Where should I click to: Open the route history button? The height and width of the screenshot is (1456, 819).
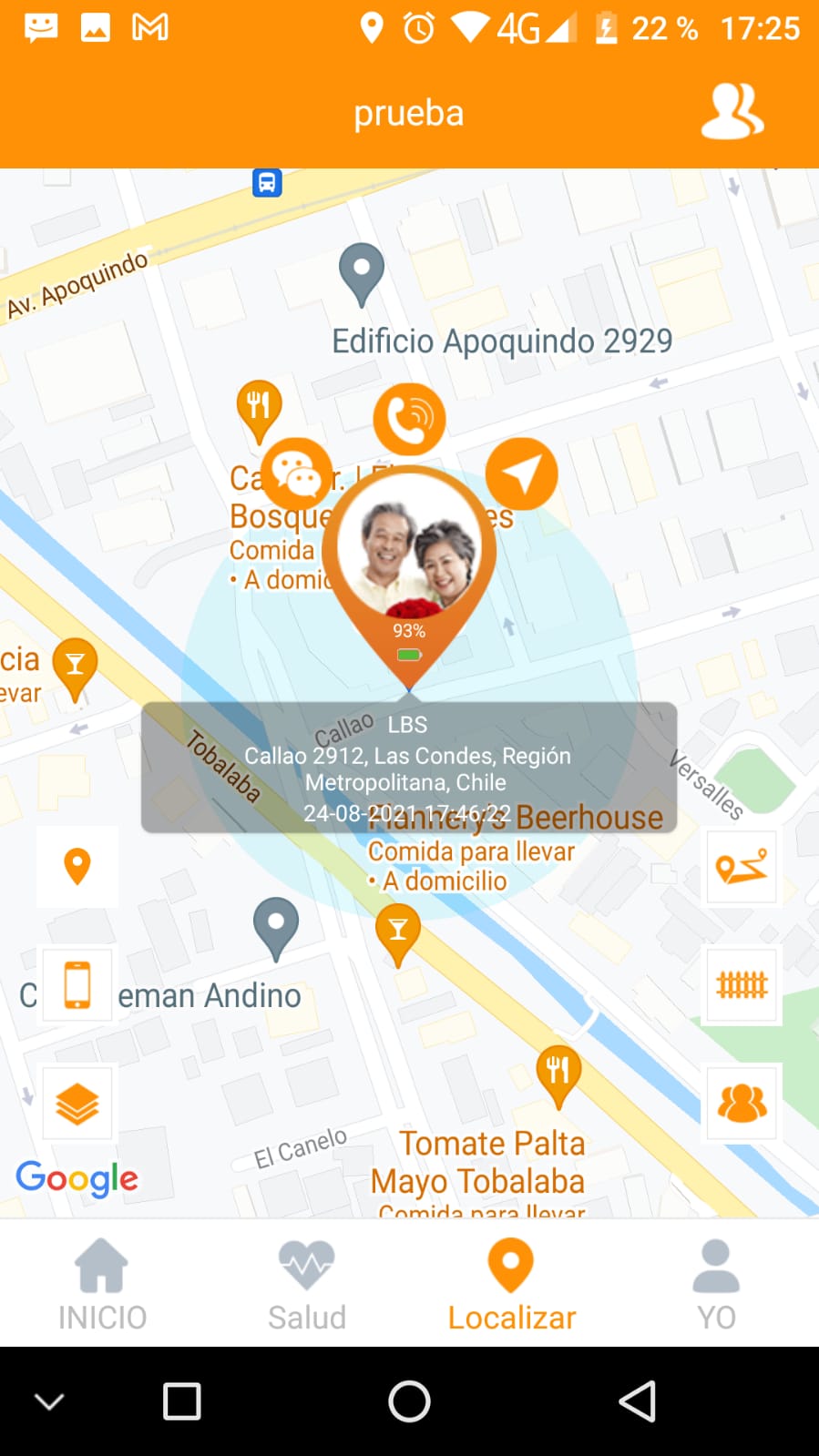pos(742,866)
